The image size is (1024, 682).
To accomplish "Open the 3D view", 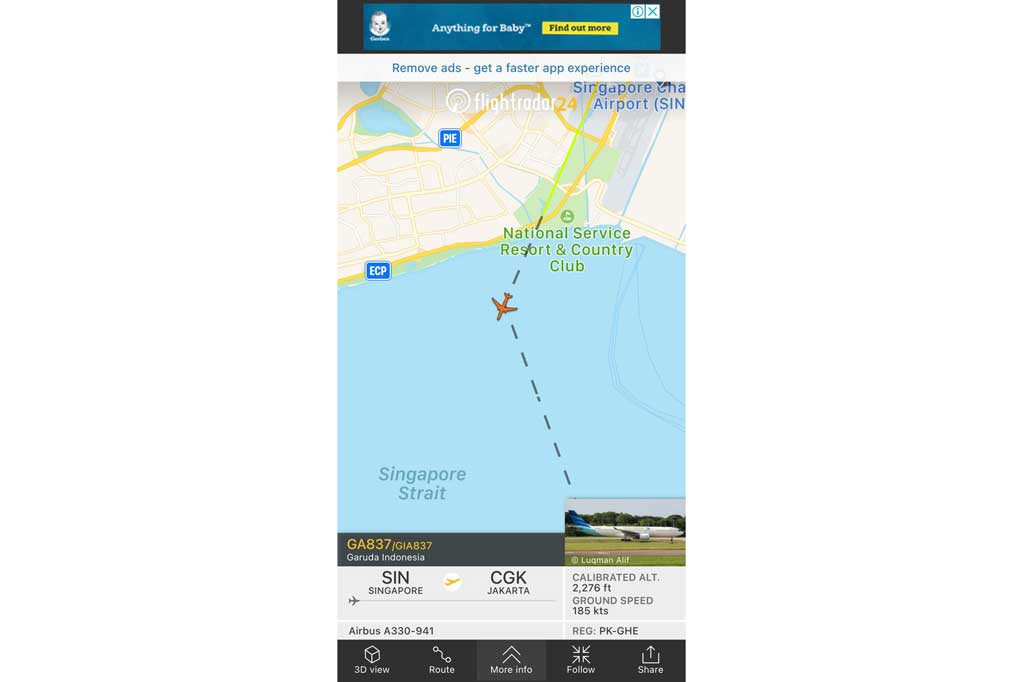I will click(372, 660).
